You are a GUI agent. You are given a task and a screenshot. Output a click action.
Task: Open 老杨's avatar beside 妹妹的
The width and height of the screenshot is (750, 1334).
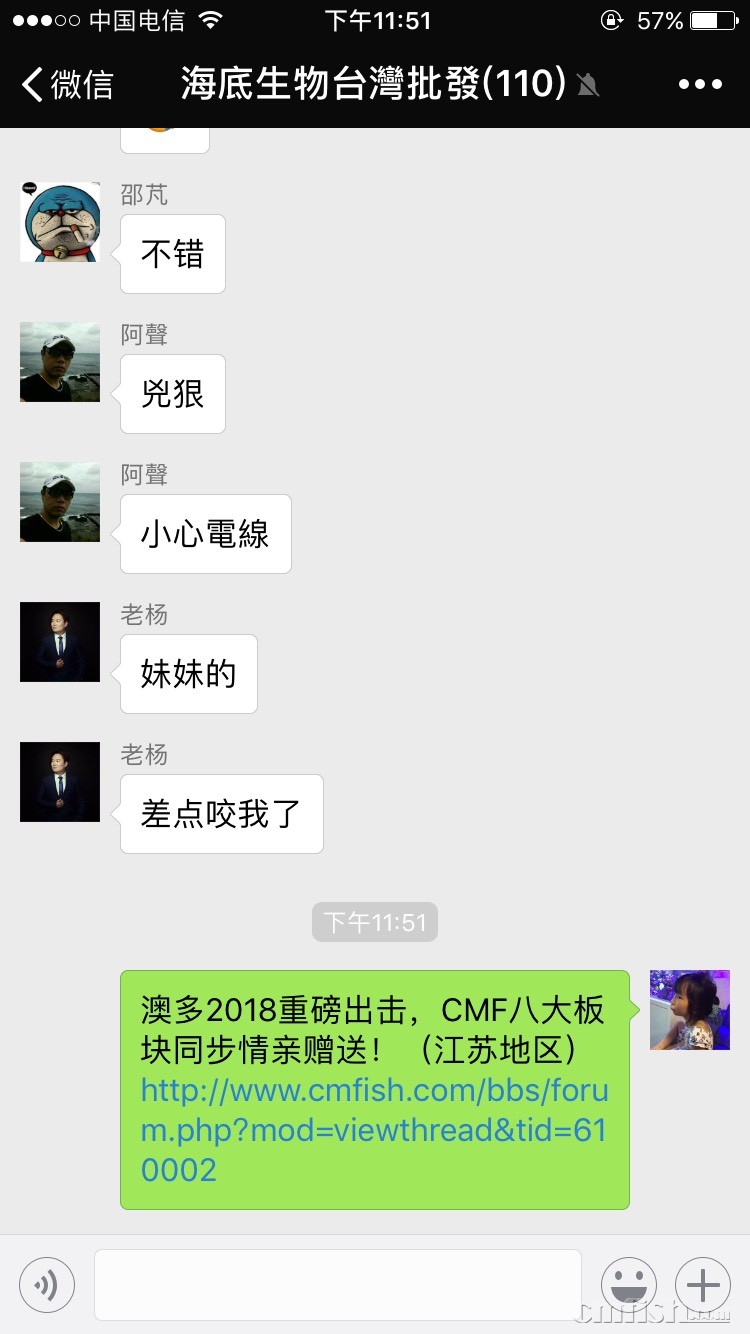tap(60, 642)
